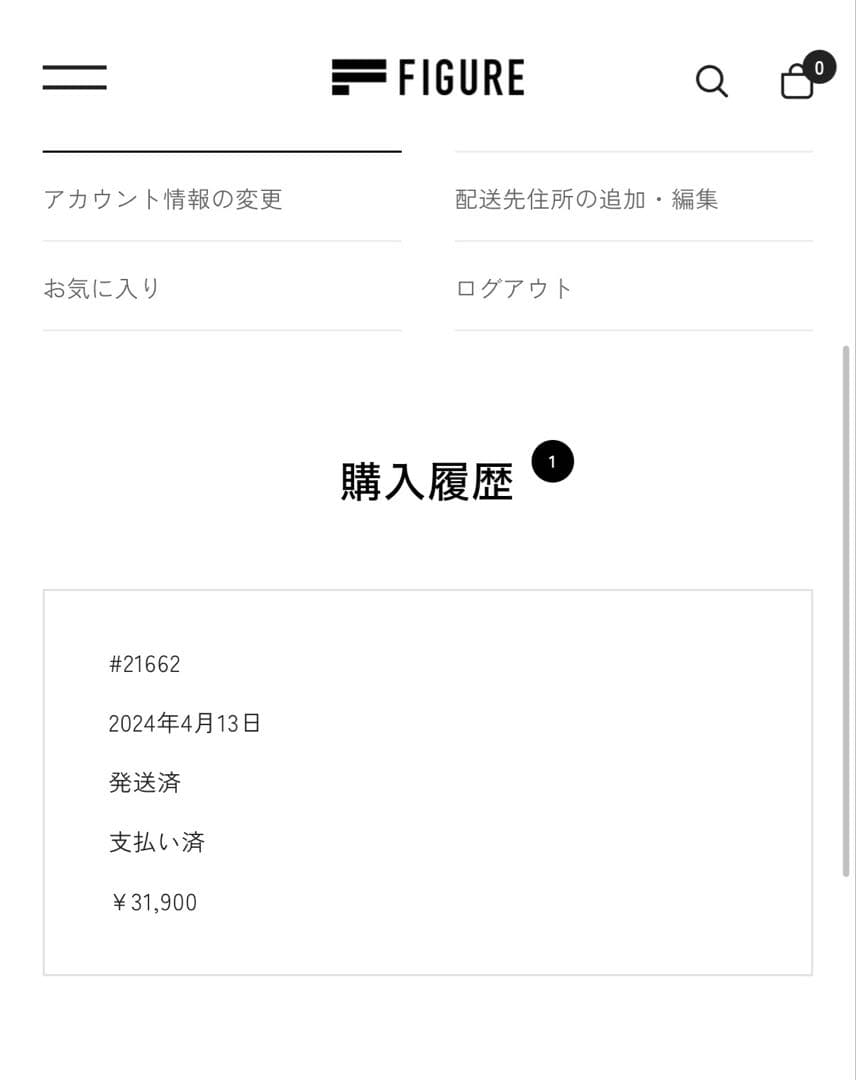Click the search magnifier icon
Viewport: 856px width, 1080px height.
(x=712, y=80)
